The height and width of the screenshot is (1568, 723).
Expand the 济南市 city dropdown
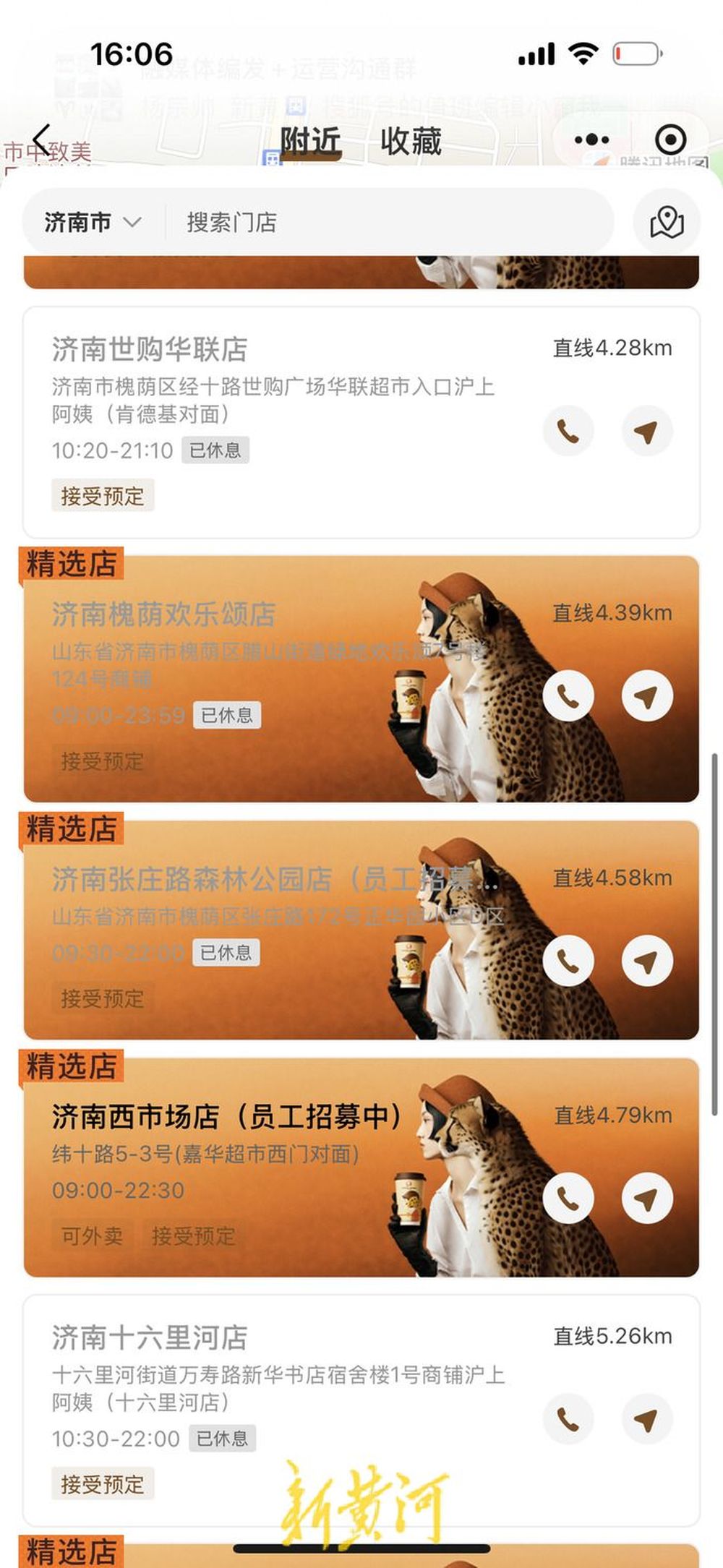point(93,222)
